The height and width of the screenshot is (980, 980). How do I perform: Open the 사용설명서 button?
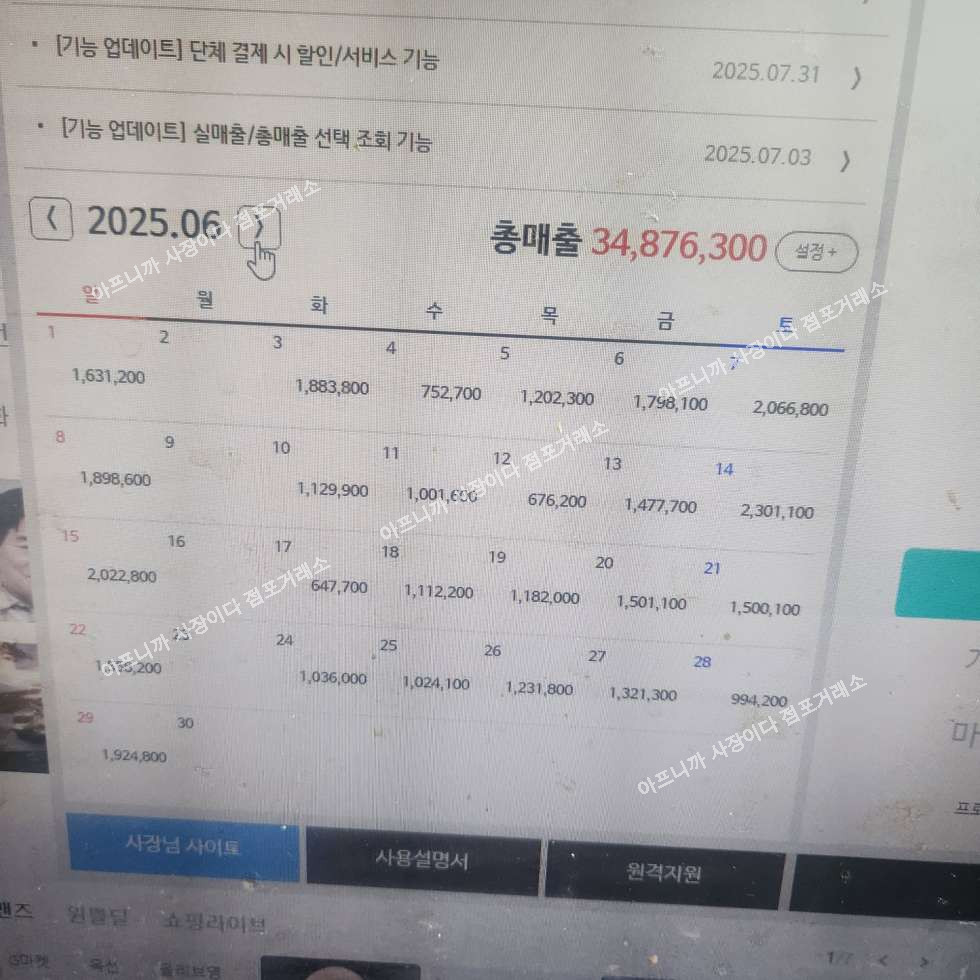coord(422,860)
